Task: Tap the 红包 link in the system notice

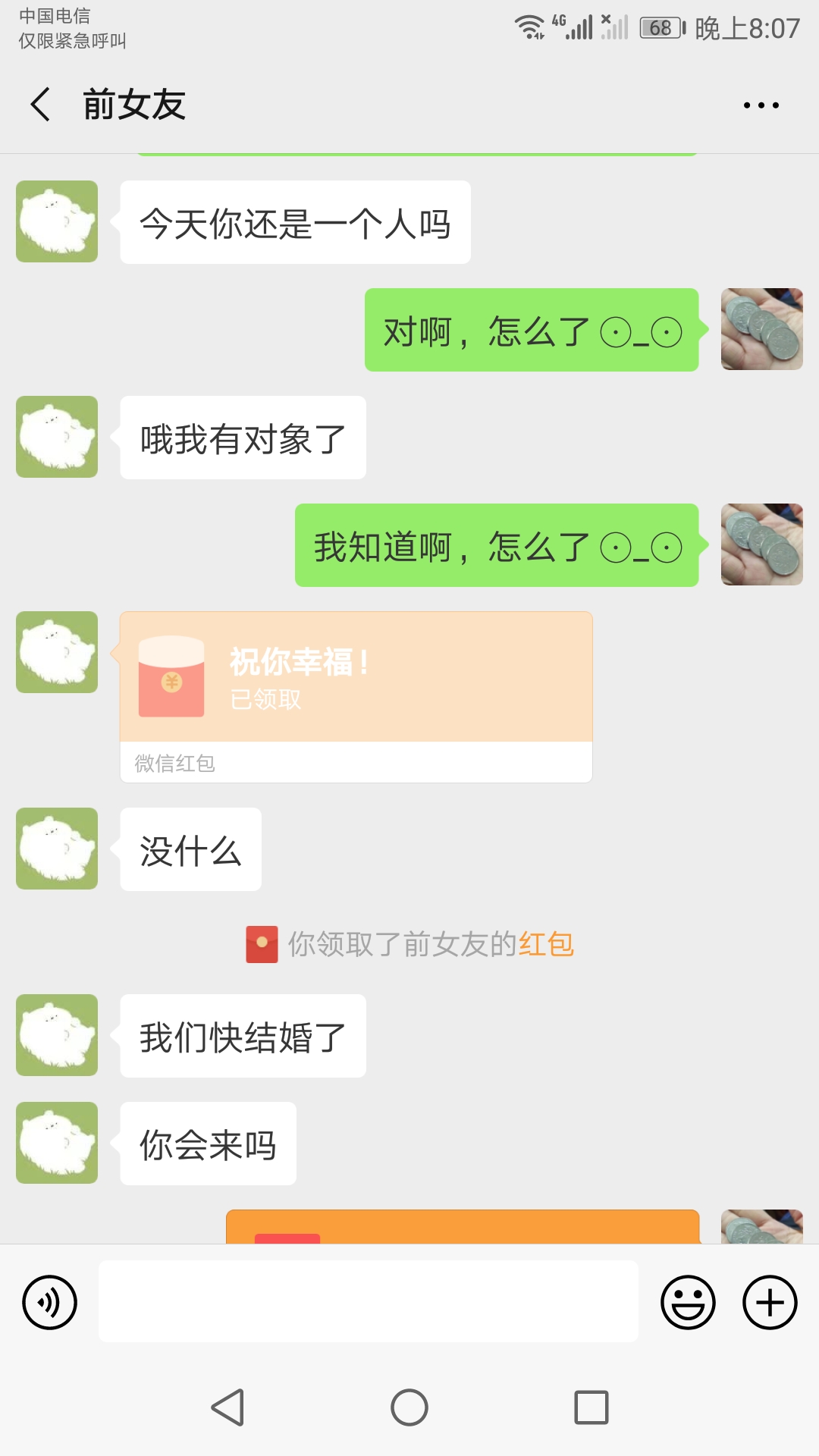Action: pos(546,944)
